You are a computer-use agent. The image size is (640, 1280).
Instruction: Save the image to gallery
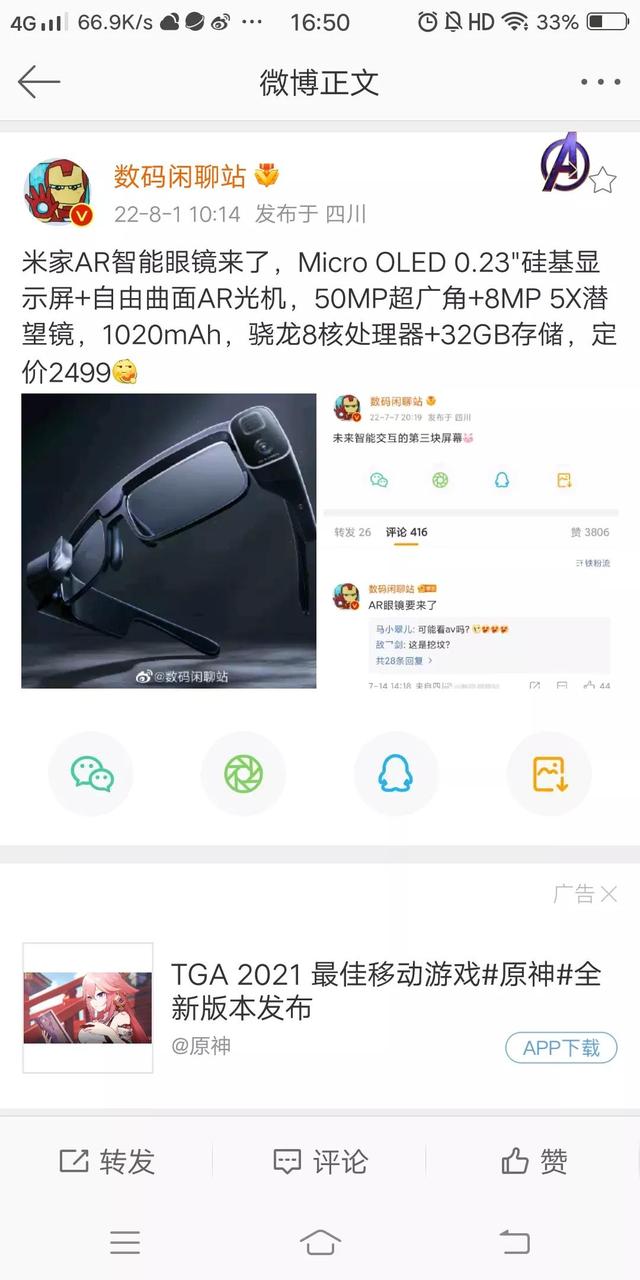coord(549,774)
